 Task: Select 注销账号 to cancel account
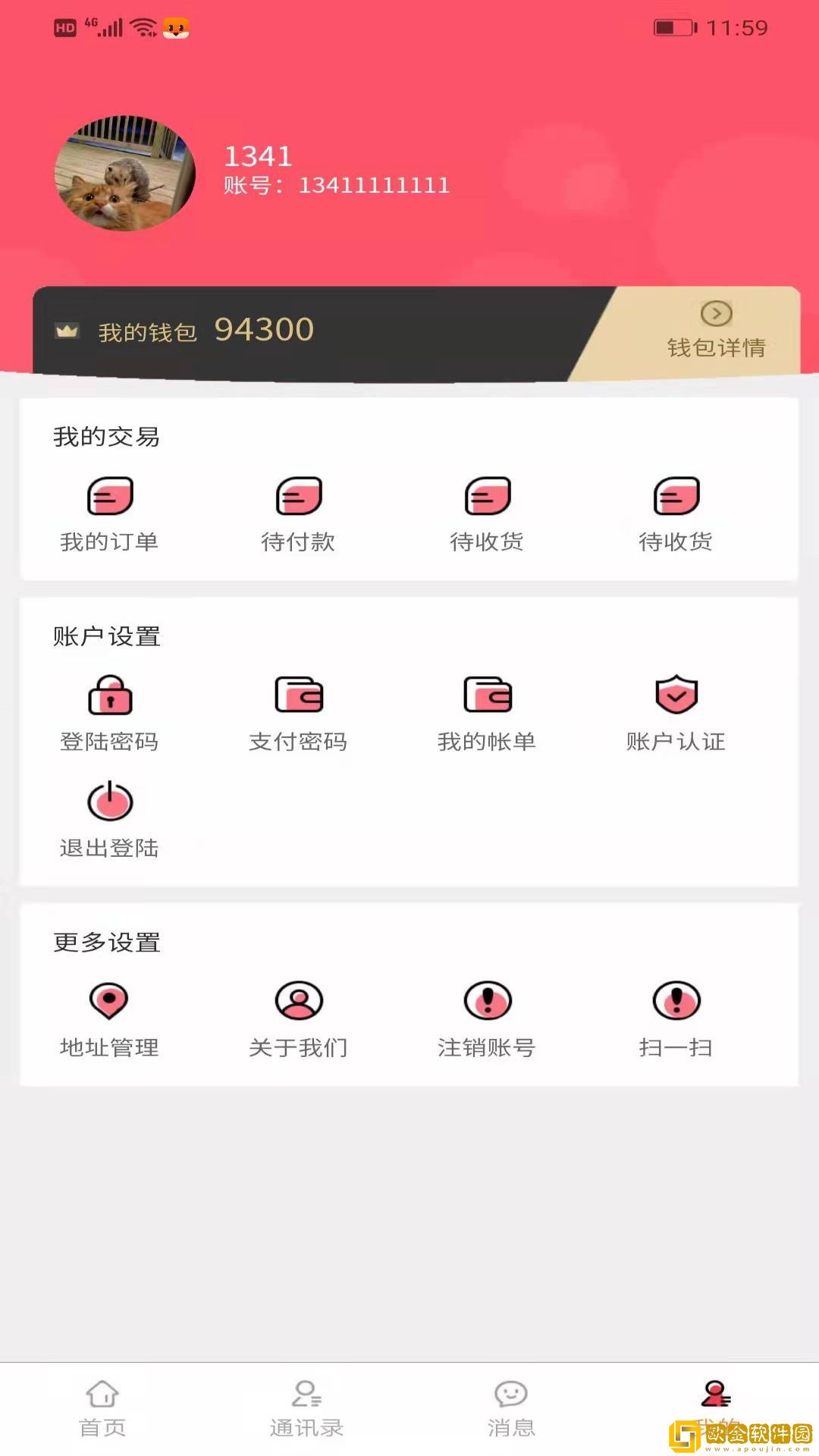pos(487,1020)
